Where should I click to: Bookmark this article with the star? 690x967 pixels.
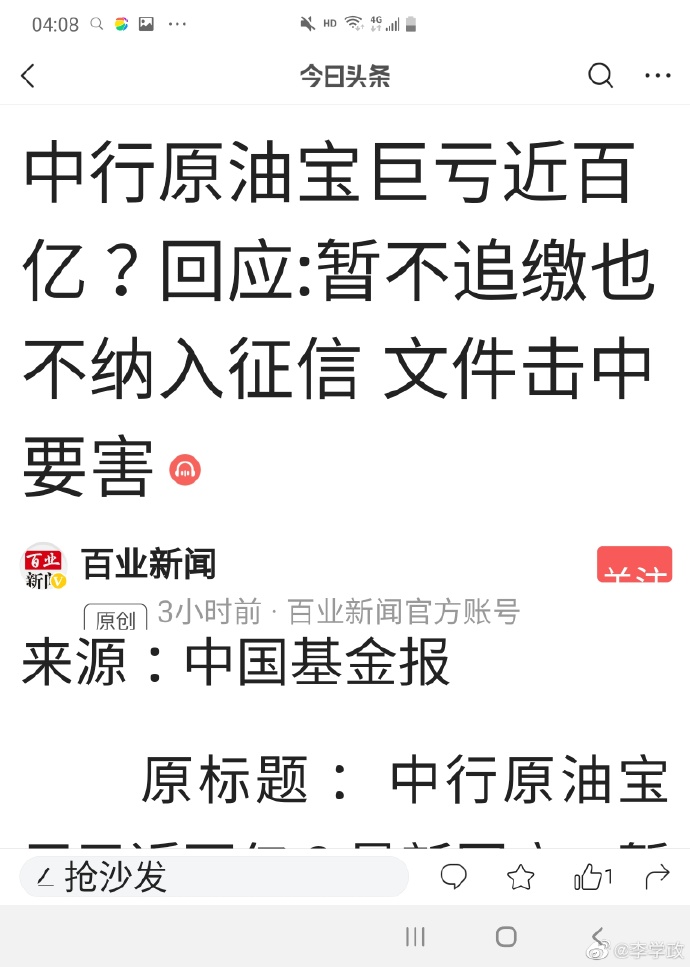pos(520,878)
